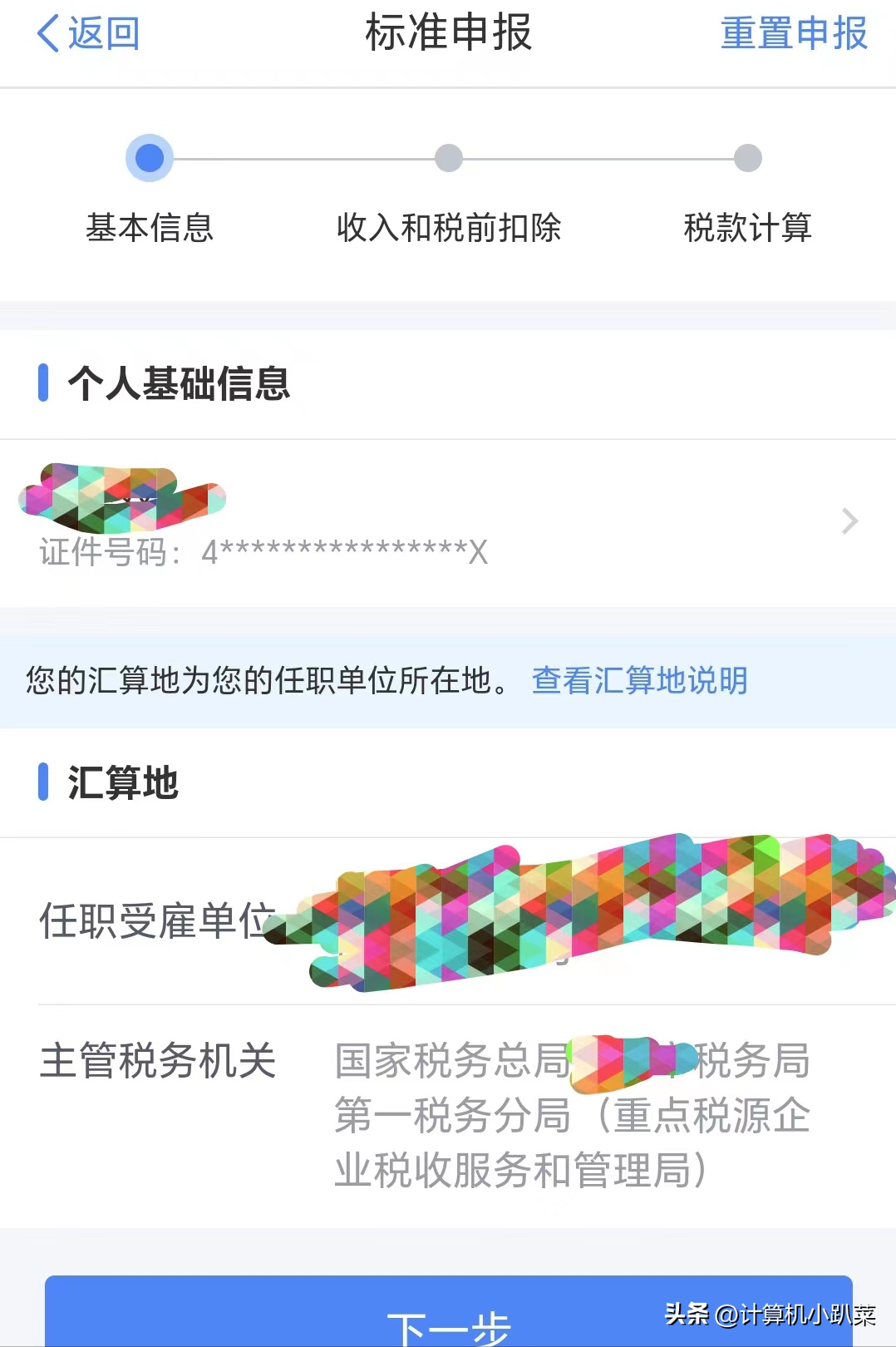
Task: Click the step progress line
Action: pos(299,157)
